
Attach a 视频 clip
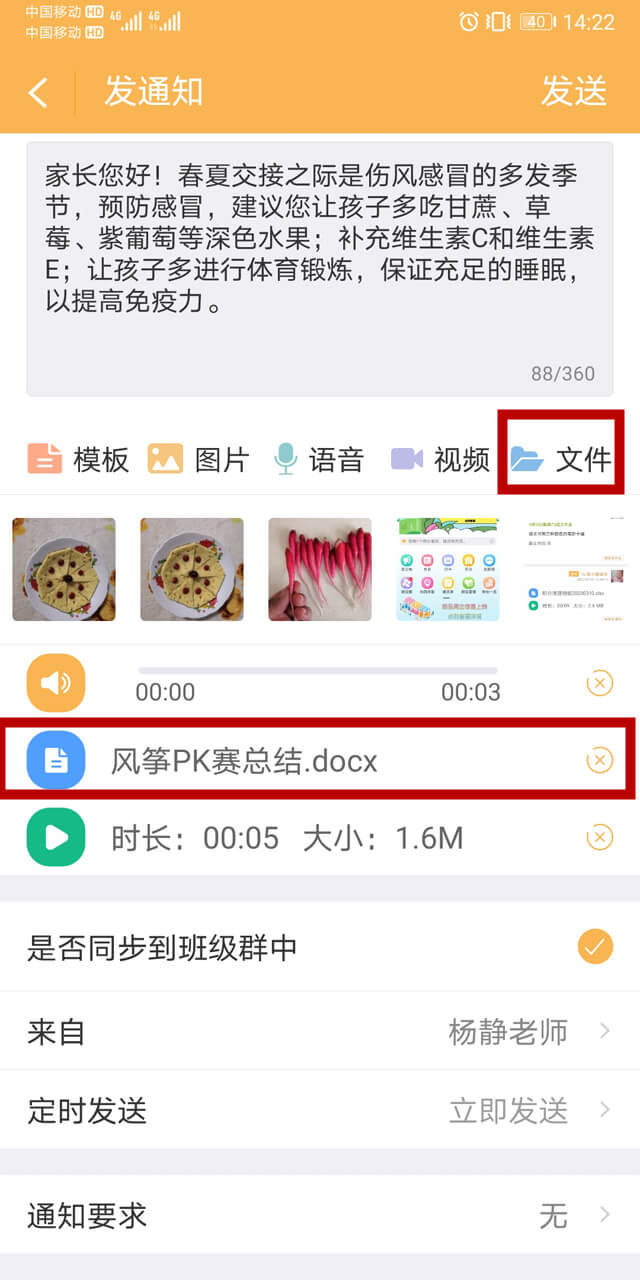pyautogui.click(x=440, y=459)
